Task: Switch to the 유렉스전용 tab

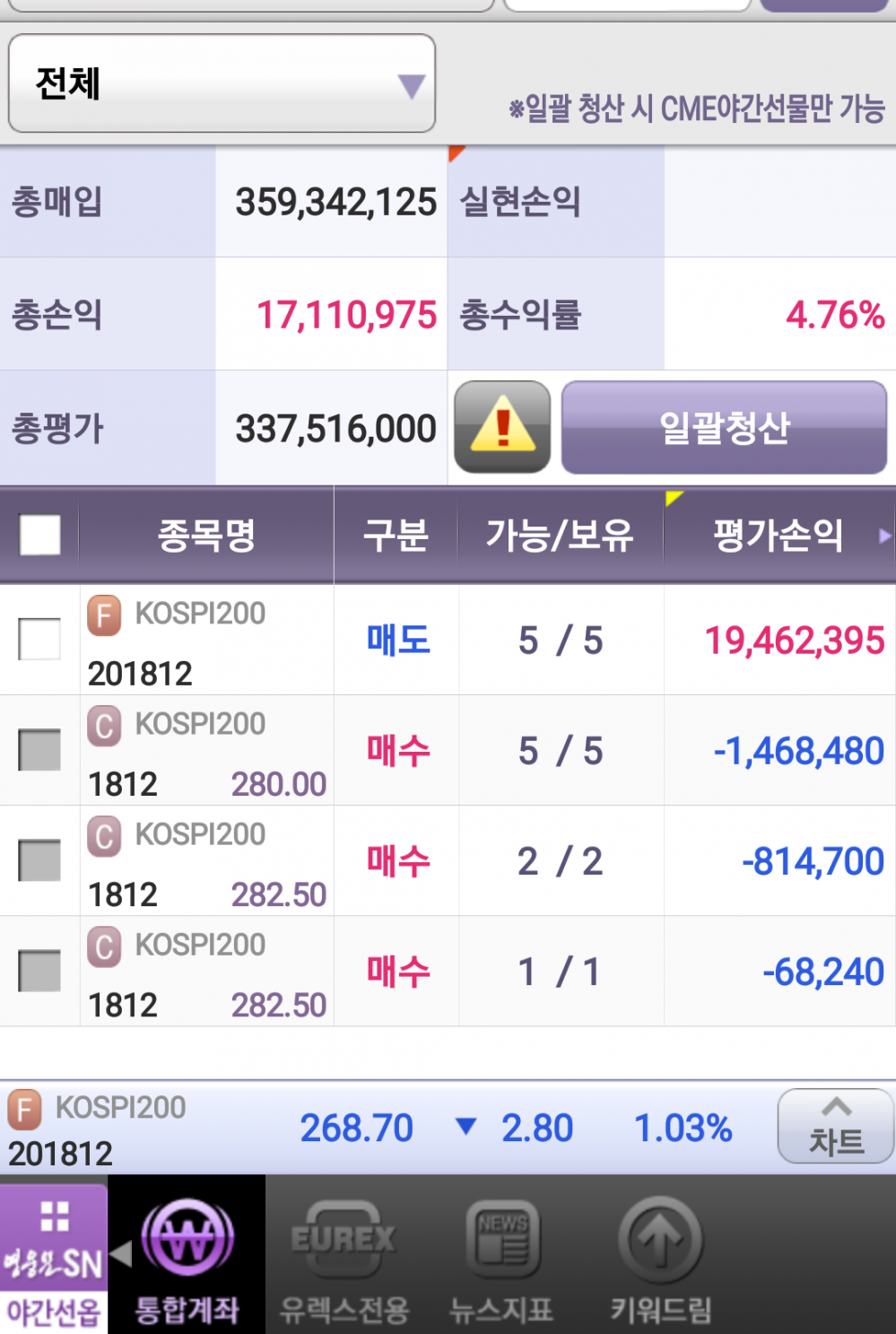Action: [344, 1256]
